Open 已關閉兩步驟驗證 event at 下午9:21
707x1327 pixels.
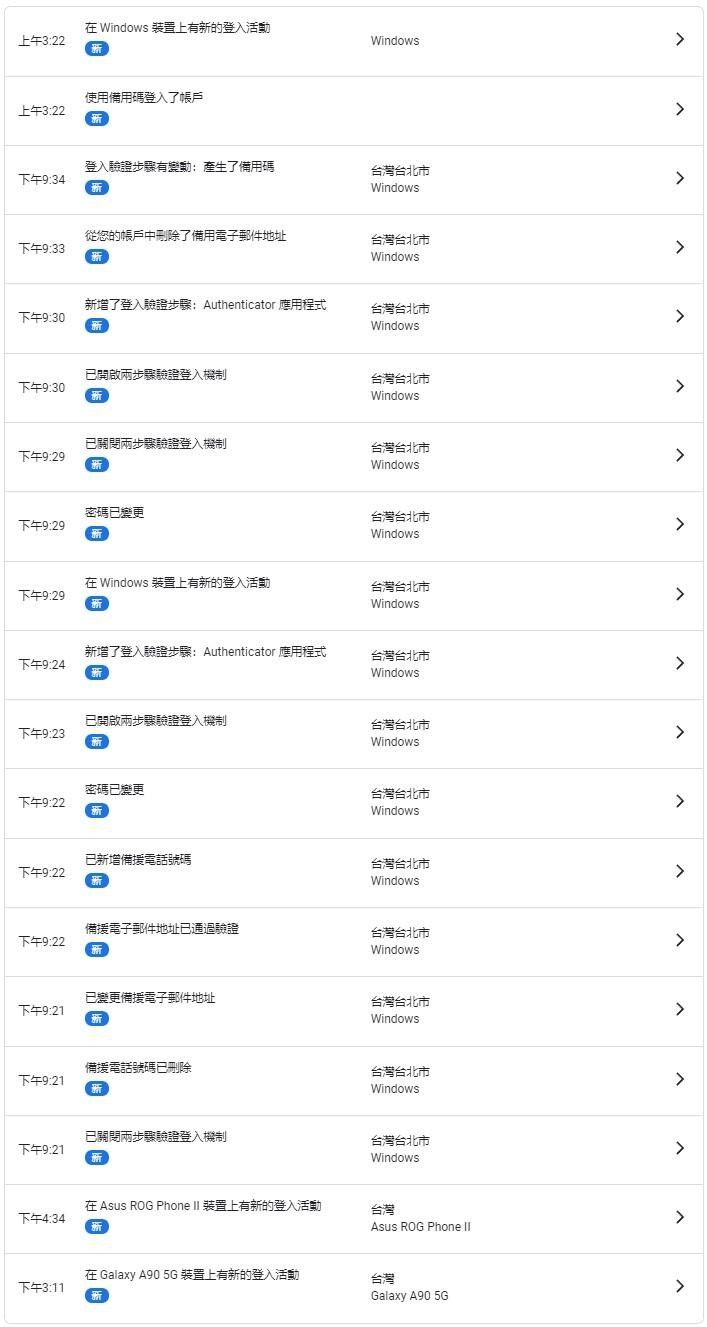(353, 1148)
